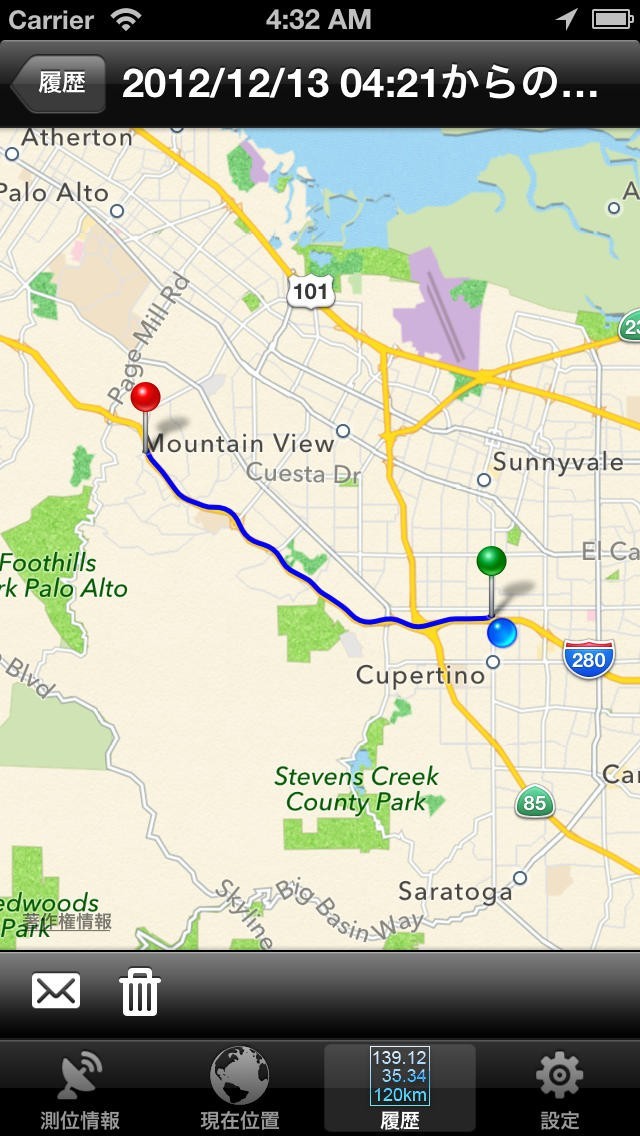Tap the red end pin

(146, 399)
